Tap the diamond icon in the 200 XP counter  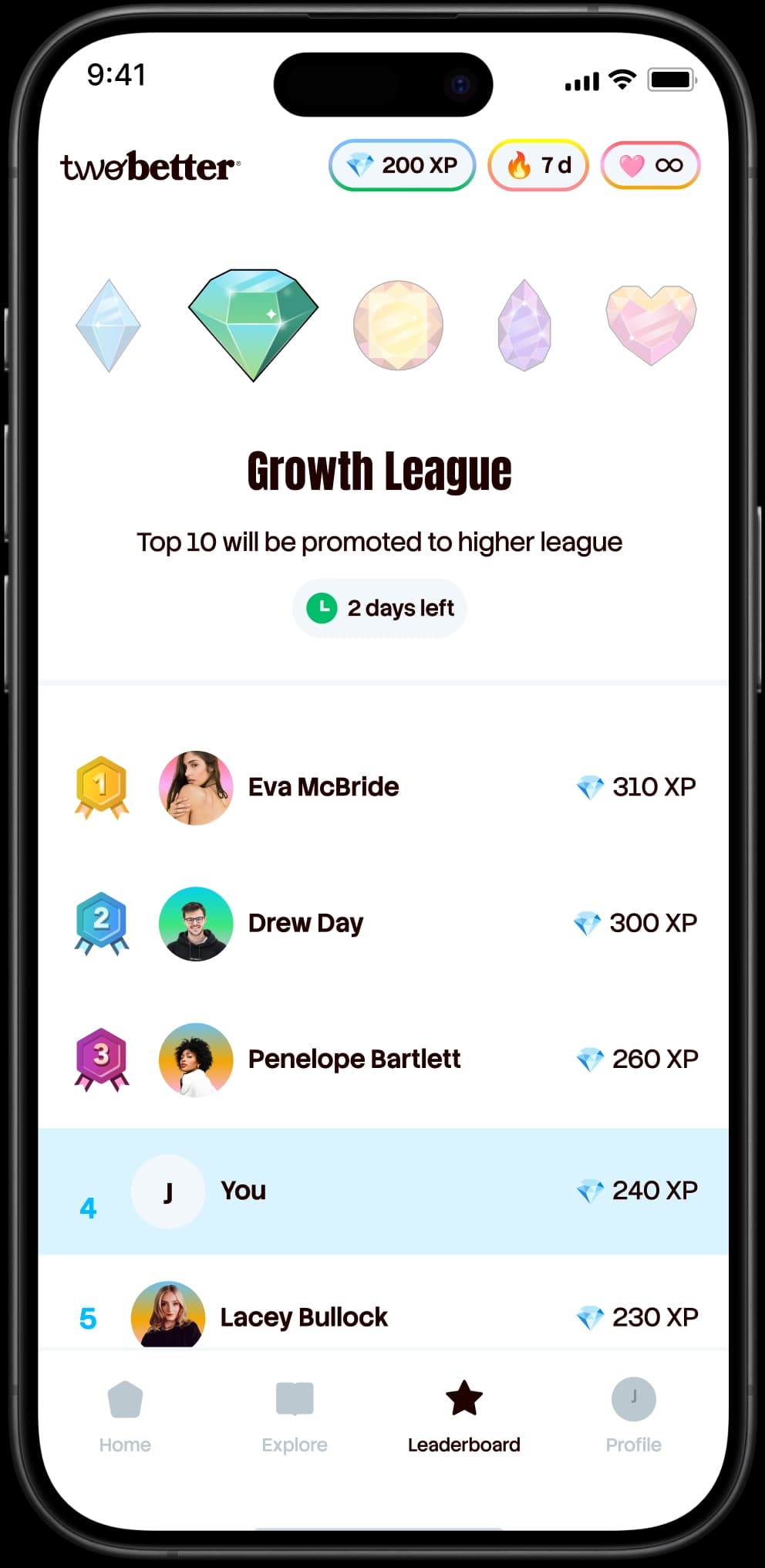click(358, 164)
